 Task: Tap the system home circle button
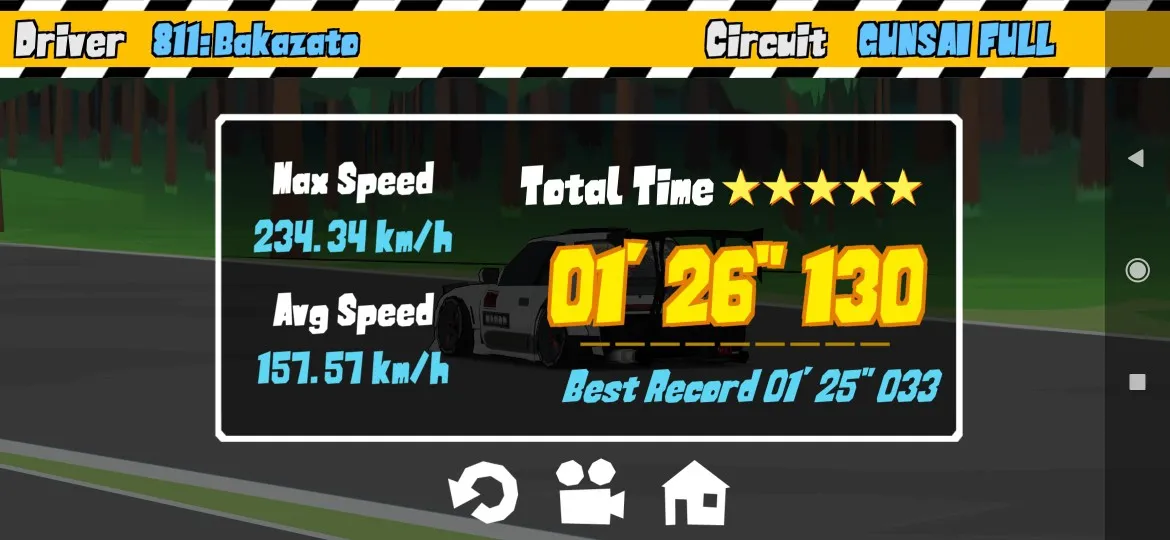(x=1137, y=270)
